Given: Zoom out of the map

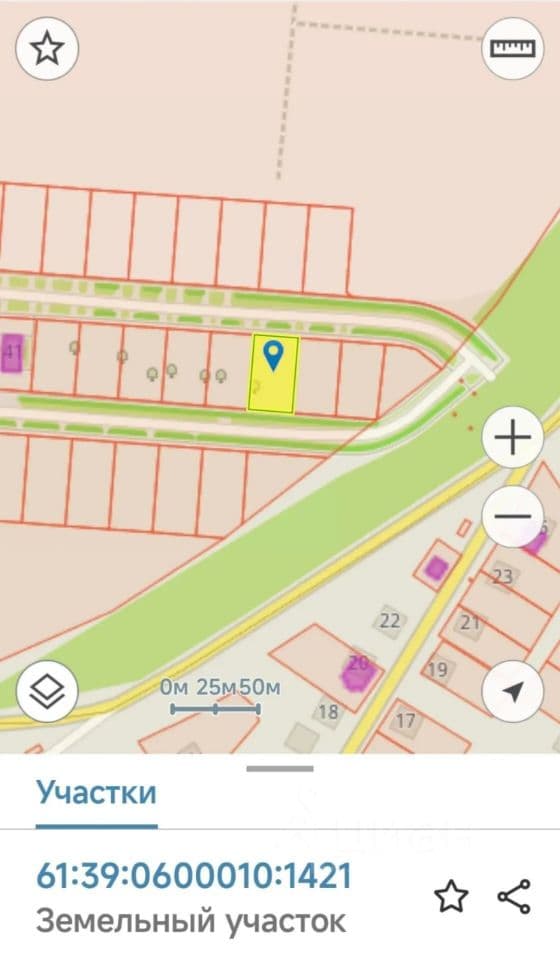Looking at the screenshot, I should click(x=513, y=516).
